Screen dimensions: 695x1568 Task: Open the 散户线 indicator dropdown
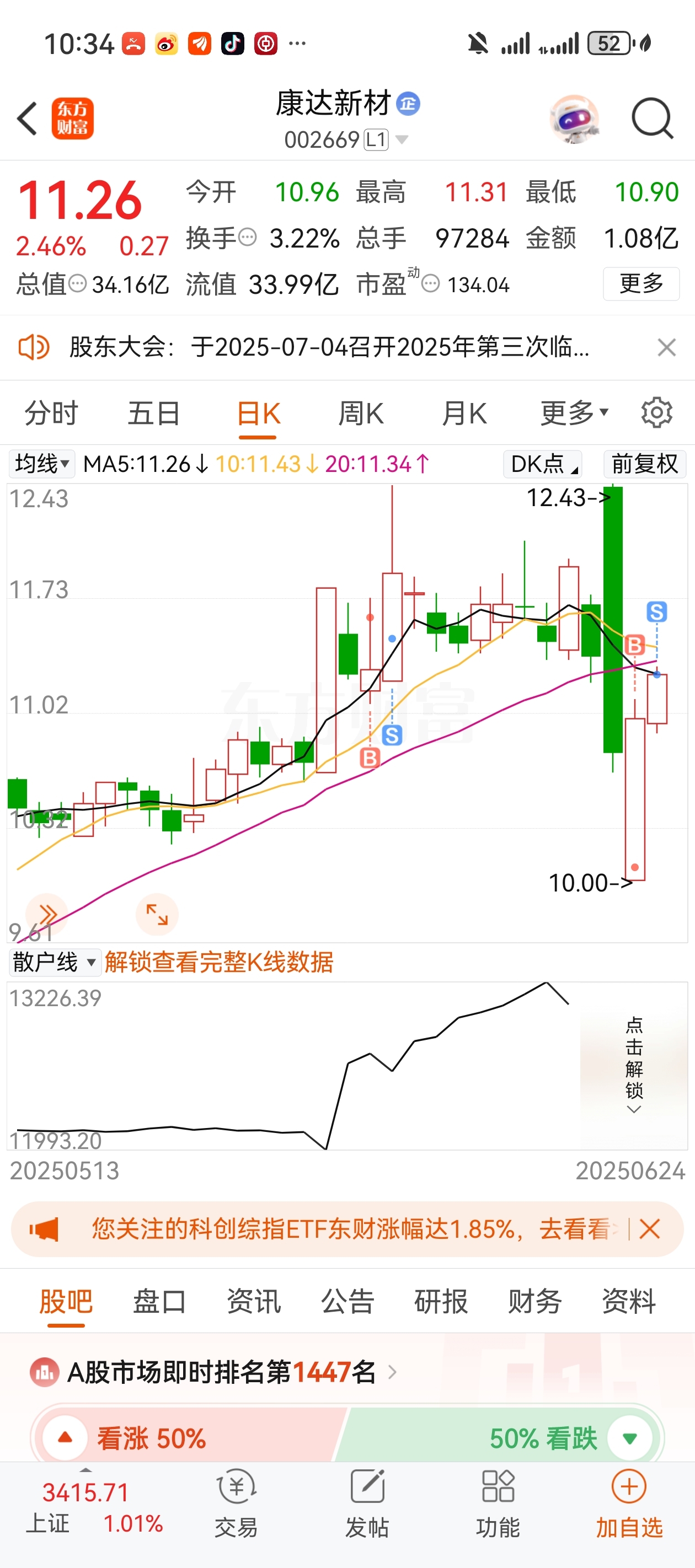54,962
